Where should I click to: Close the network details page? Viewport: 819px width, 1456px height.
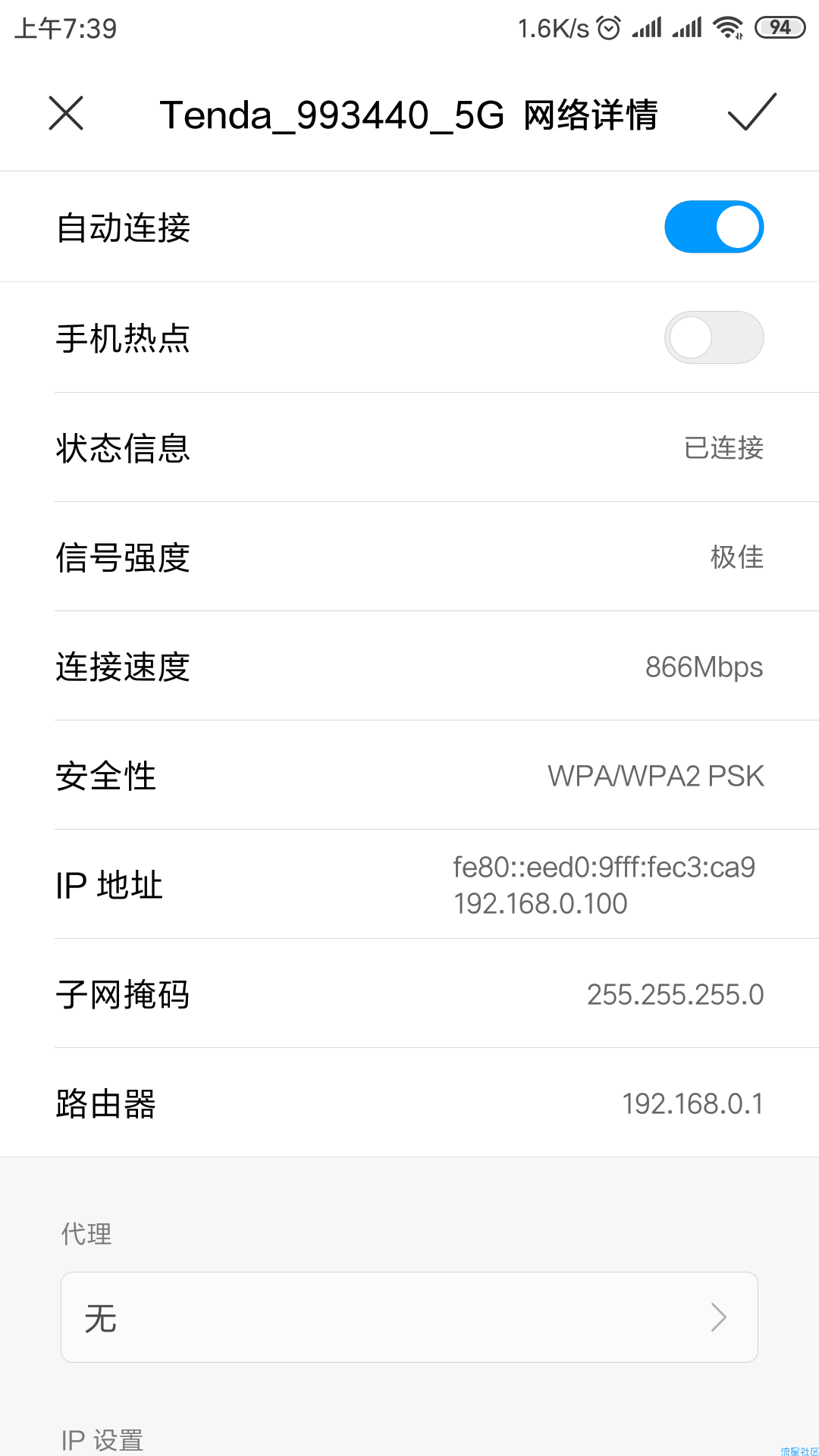tap(66, 113)
